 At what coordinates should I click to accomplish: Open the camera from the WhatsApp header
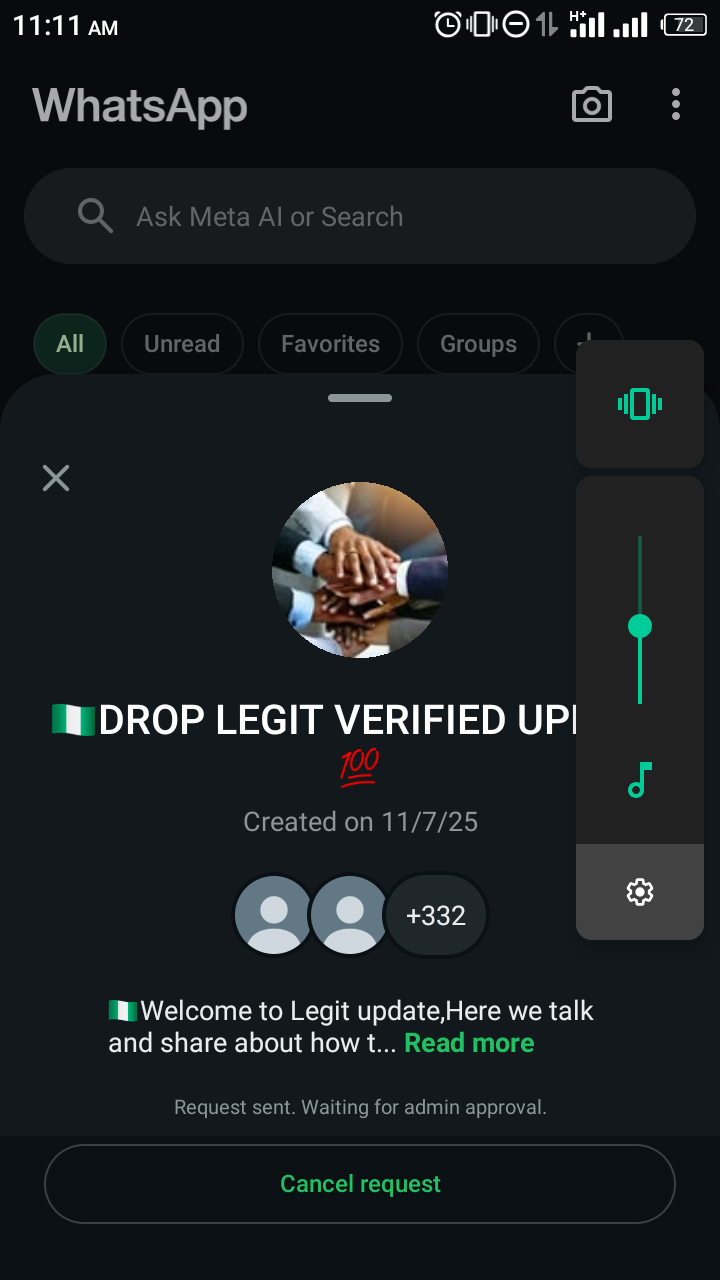tap(591, 105)
